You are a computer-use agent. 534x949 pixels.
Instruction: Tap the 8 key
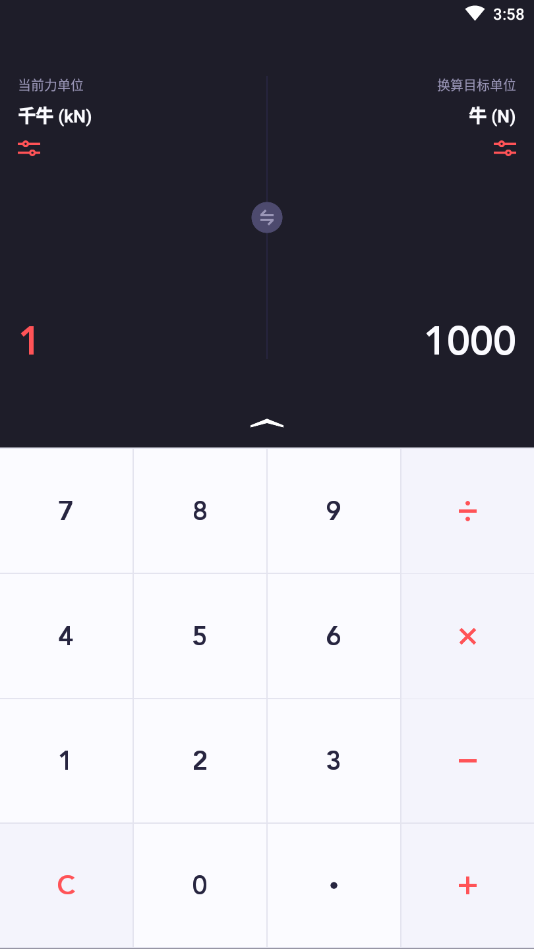200,511
